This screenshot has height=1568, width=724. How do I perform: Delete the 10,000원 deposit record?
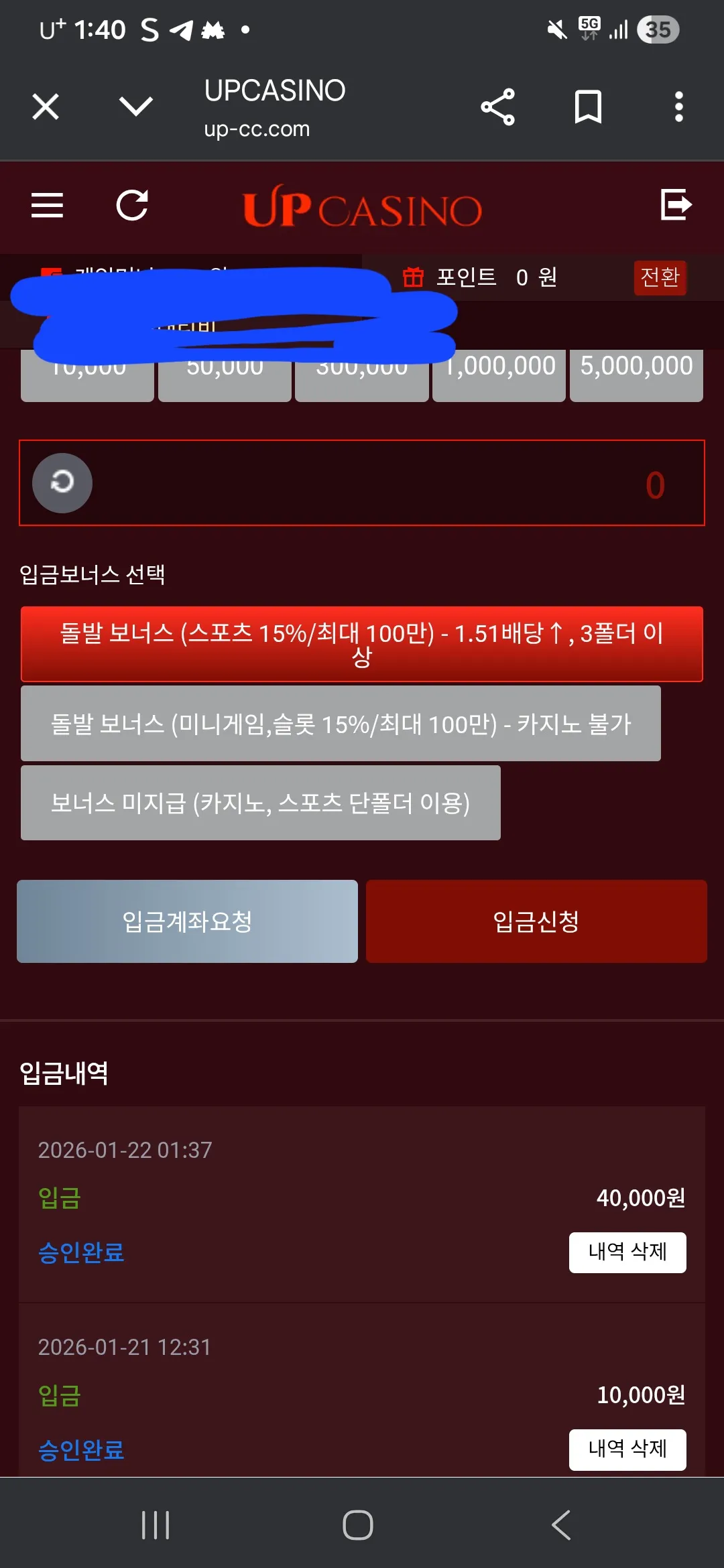point(627,1449)
